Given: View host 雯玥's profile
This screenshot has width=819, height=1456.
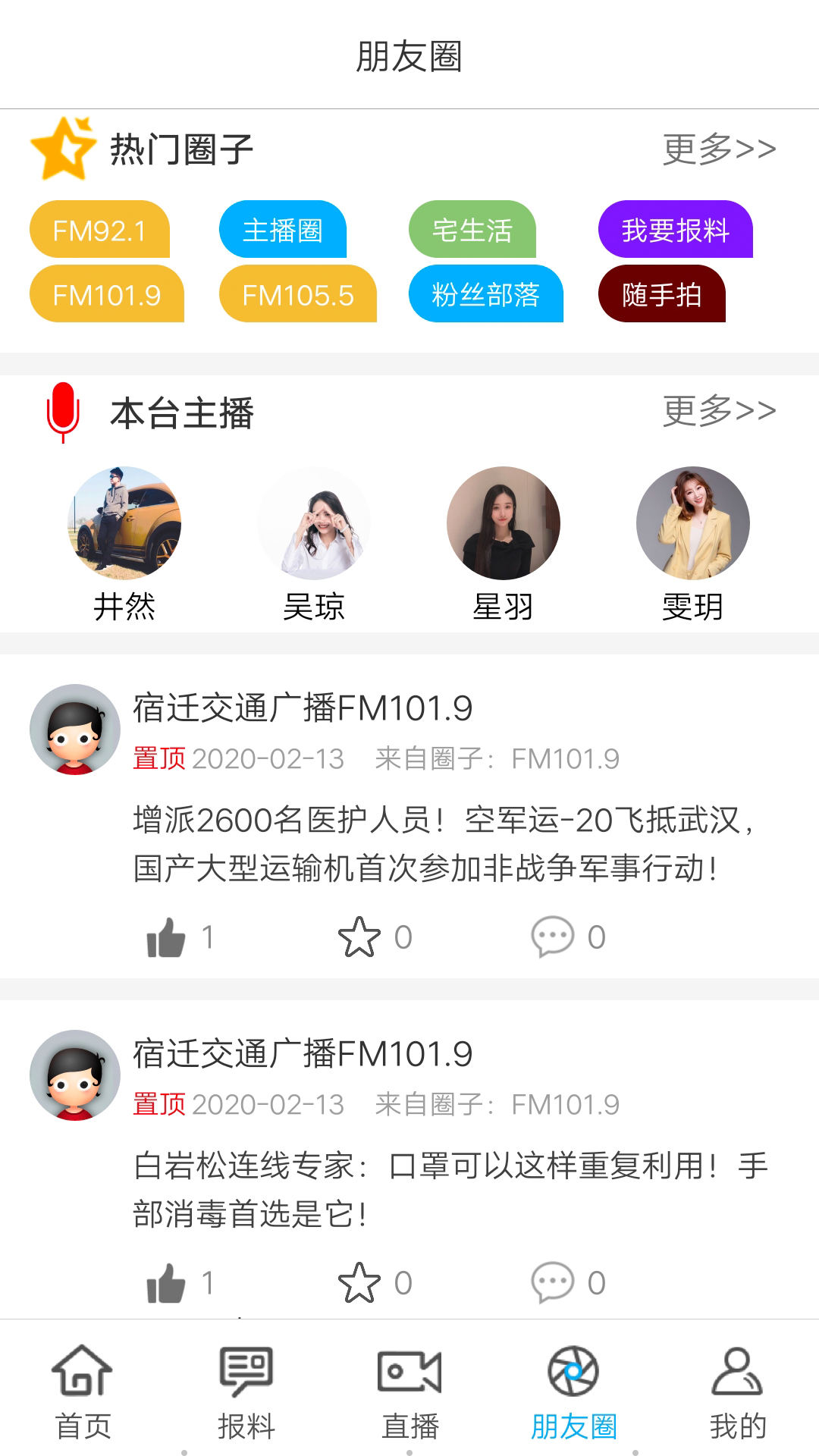Looking at the screenshot, I should [692, 523].
